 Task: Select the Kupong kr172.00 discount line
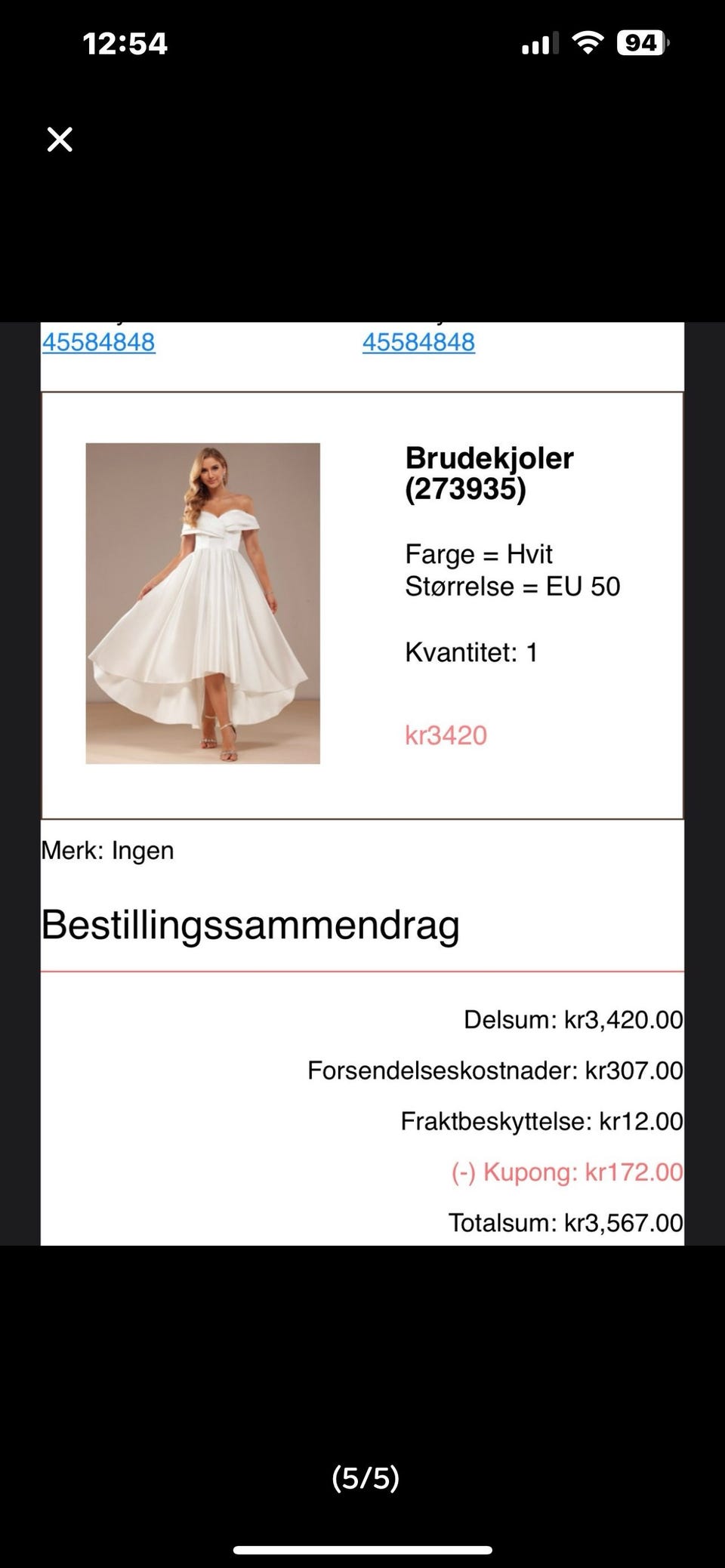tap(565, 1172)
